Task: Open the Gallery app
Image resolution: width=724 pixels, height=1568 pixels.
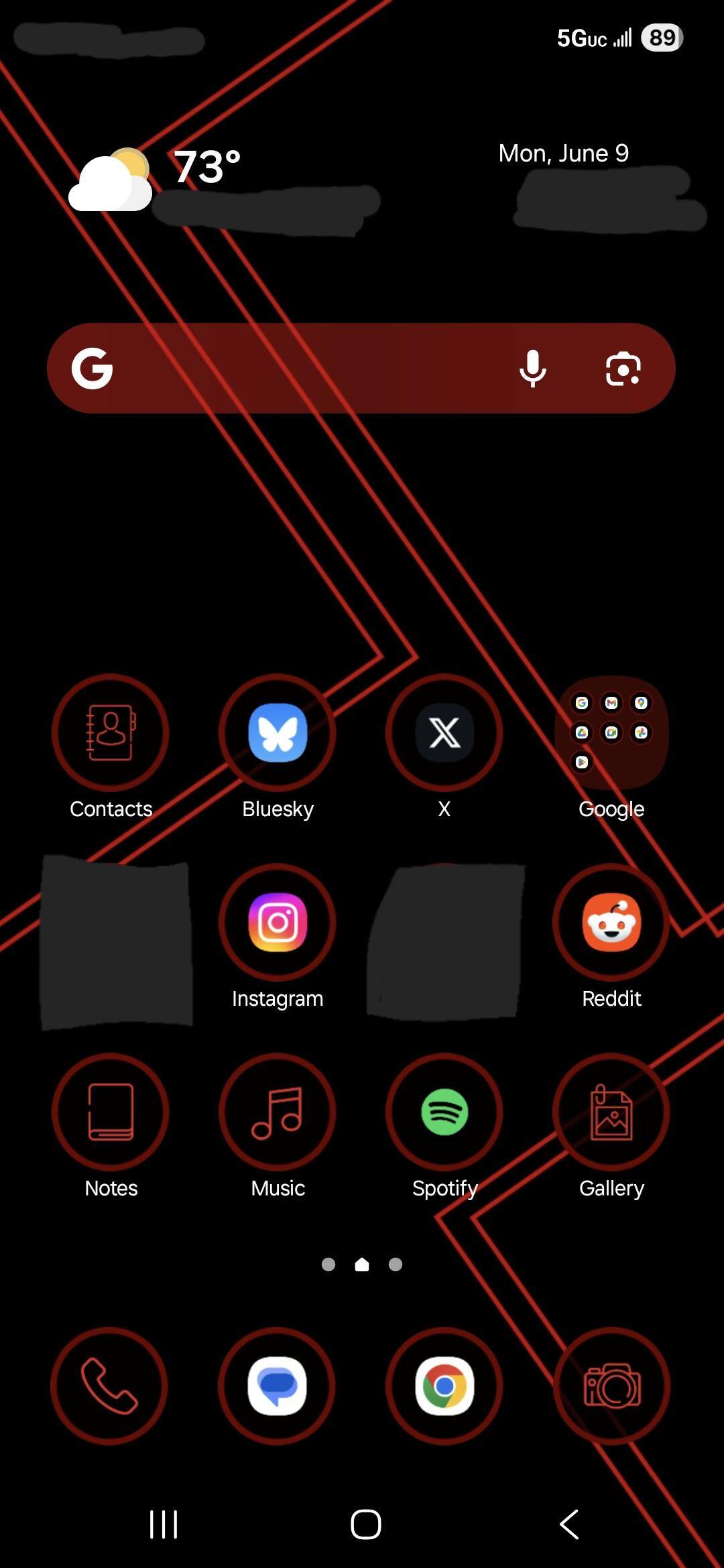Action: tap(611, 1112)
